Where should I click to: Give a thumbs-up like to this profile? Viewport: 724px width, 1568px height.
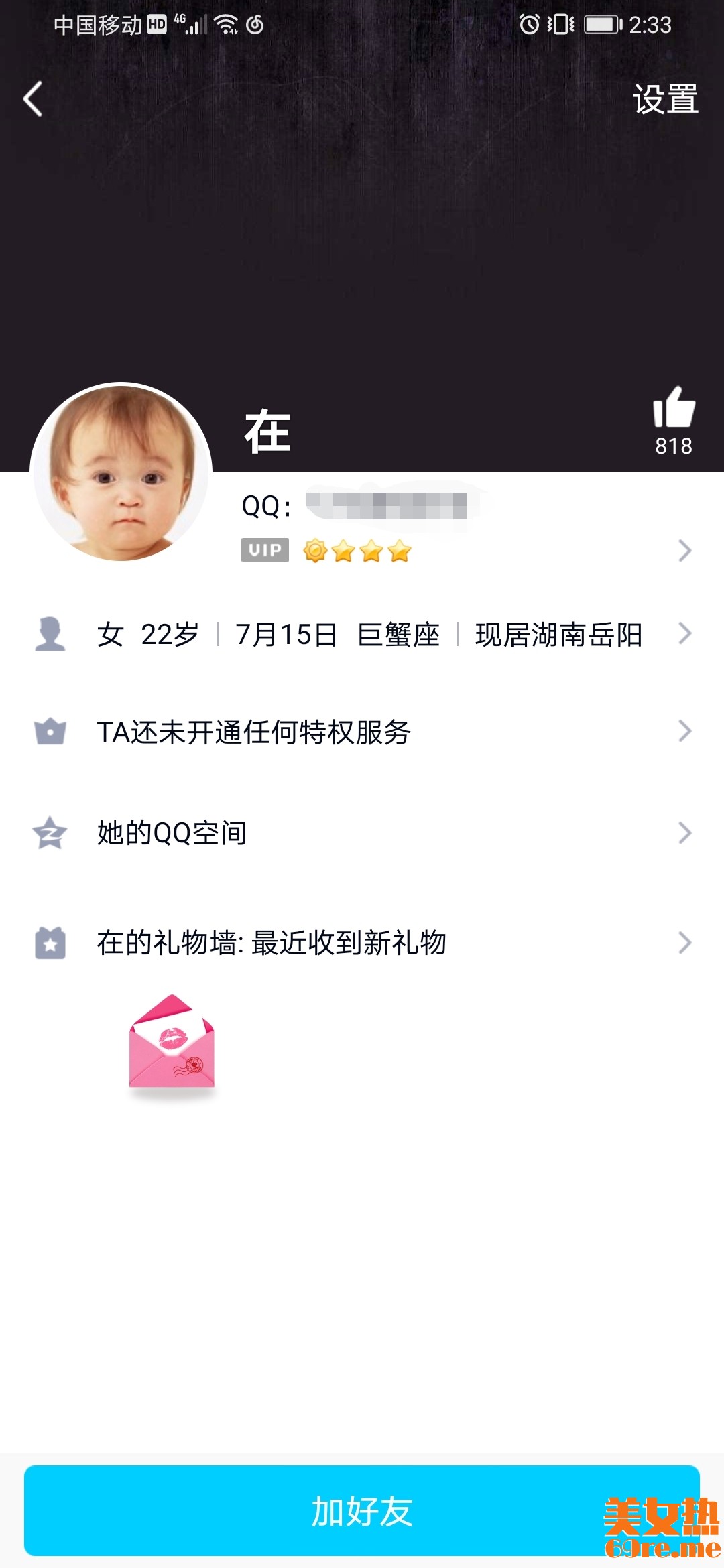(x=674, y=409)
